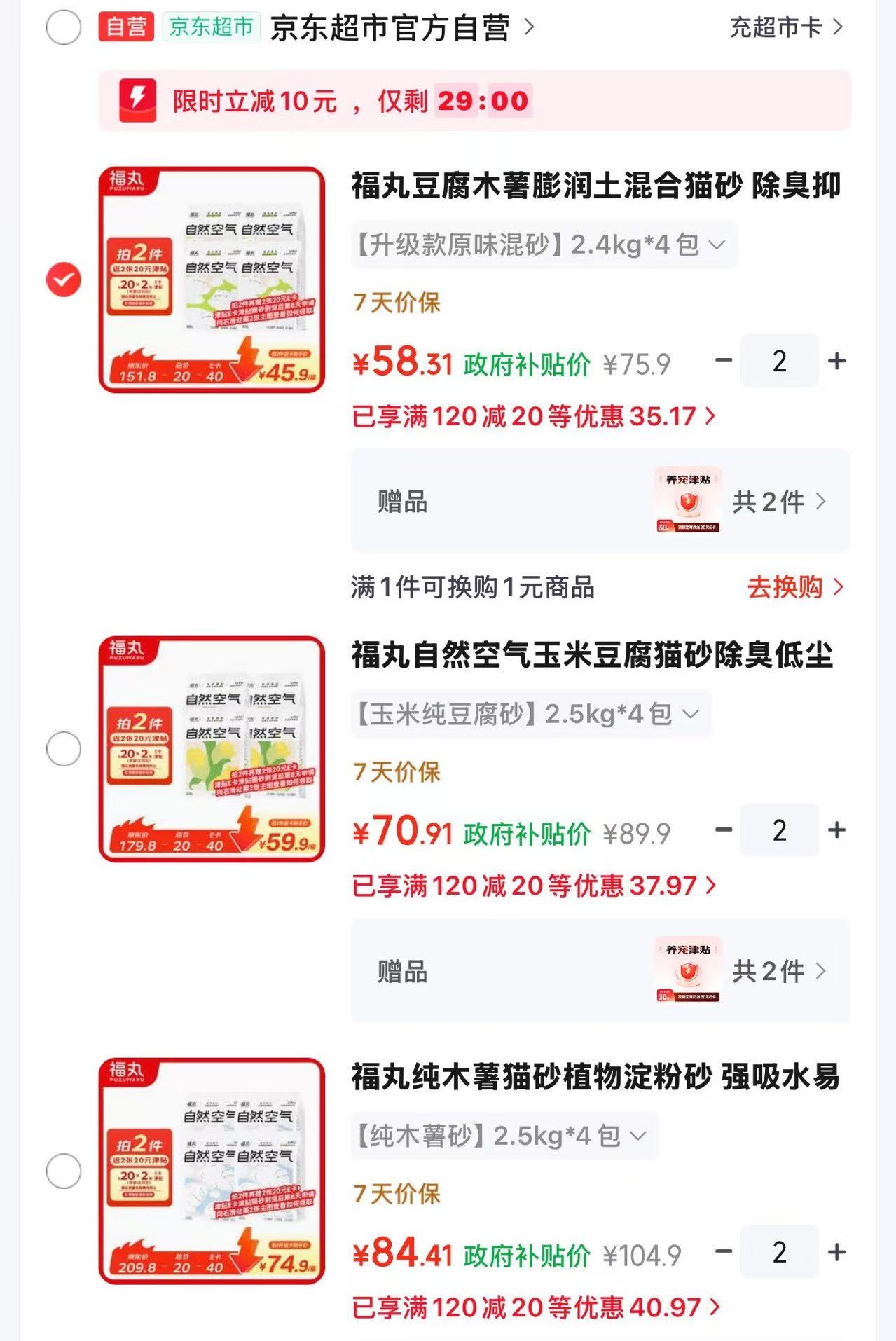This screenshot has width=896, height=1341.
Task: Select the 福丸纯木薯猫砂 item
Action: [x=64, y=1171]
